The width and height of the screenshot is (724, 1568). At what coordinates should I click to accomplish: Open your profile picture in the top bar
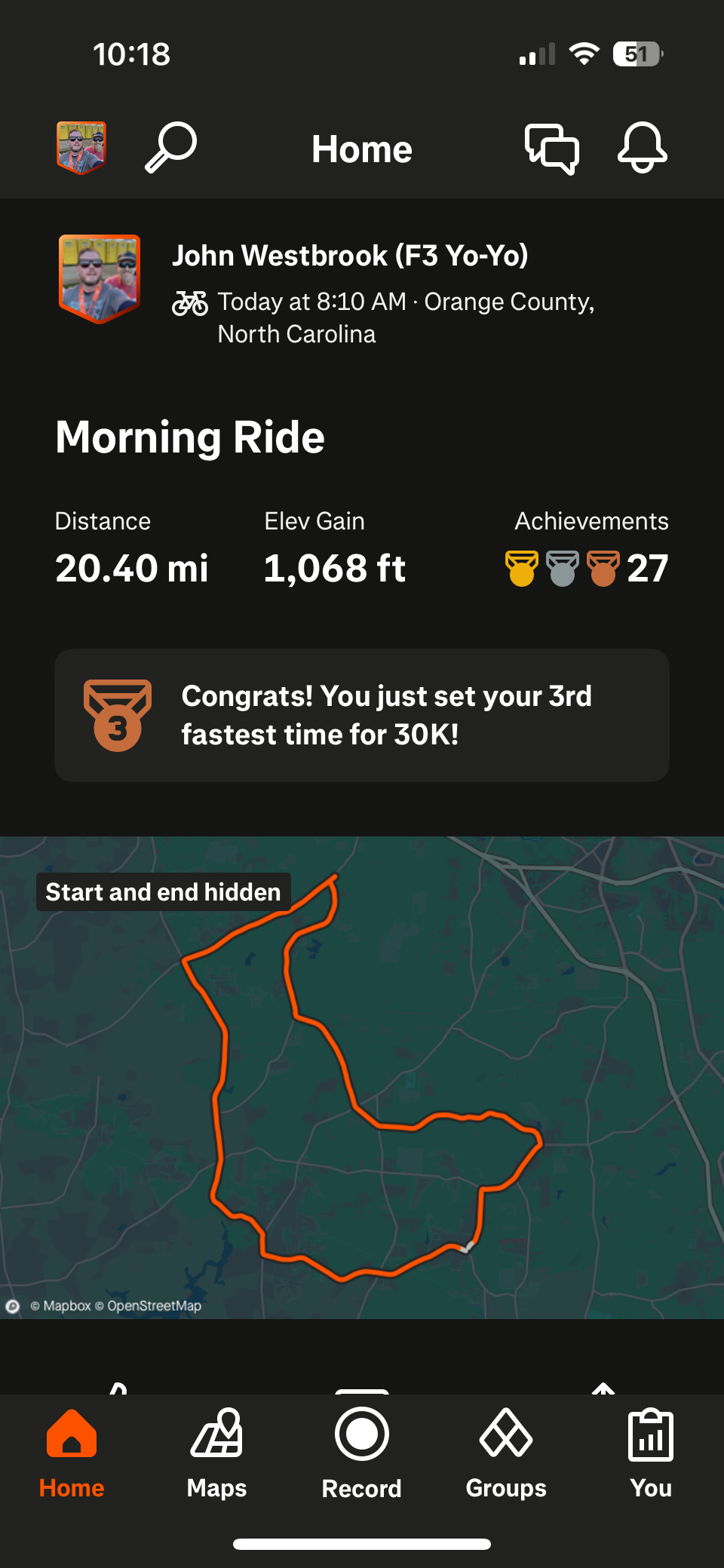pyautogui.click(x=81, y=148)
